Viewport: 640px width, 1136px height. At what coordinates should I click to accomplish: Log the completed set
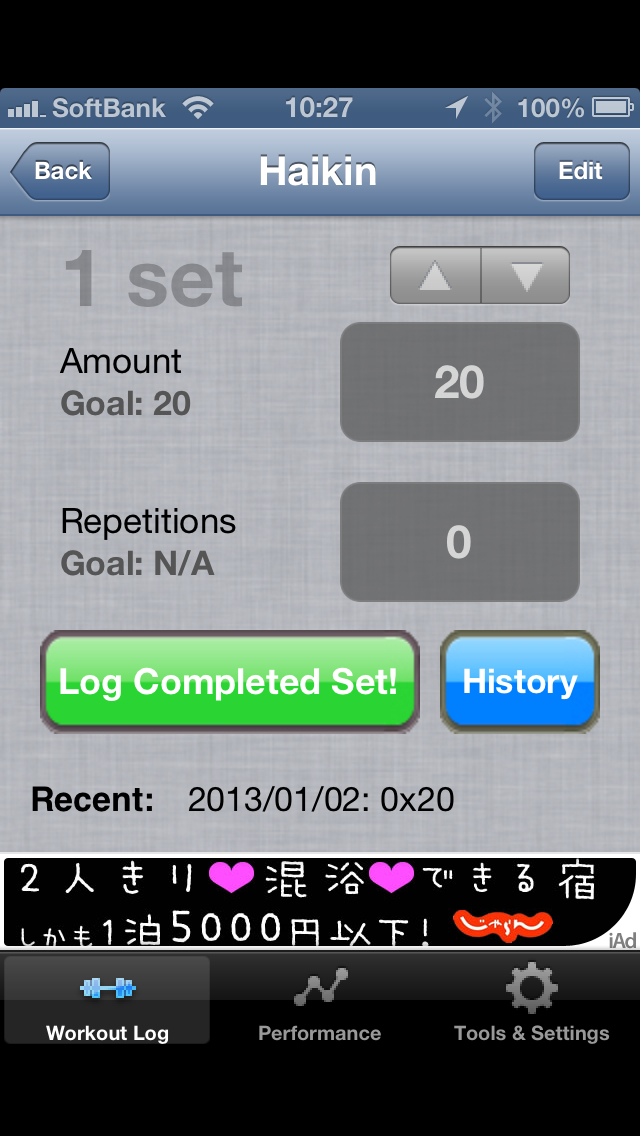(x=229, y=682)
